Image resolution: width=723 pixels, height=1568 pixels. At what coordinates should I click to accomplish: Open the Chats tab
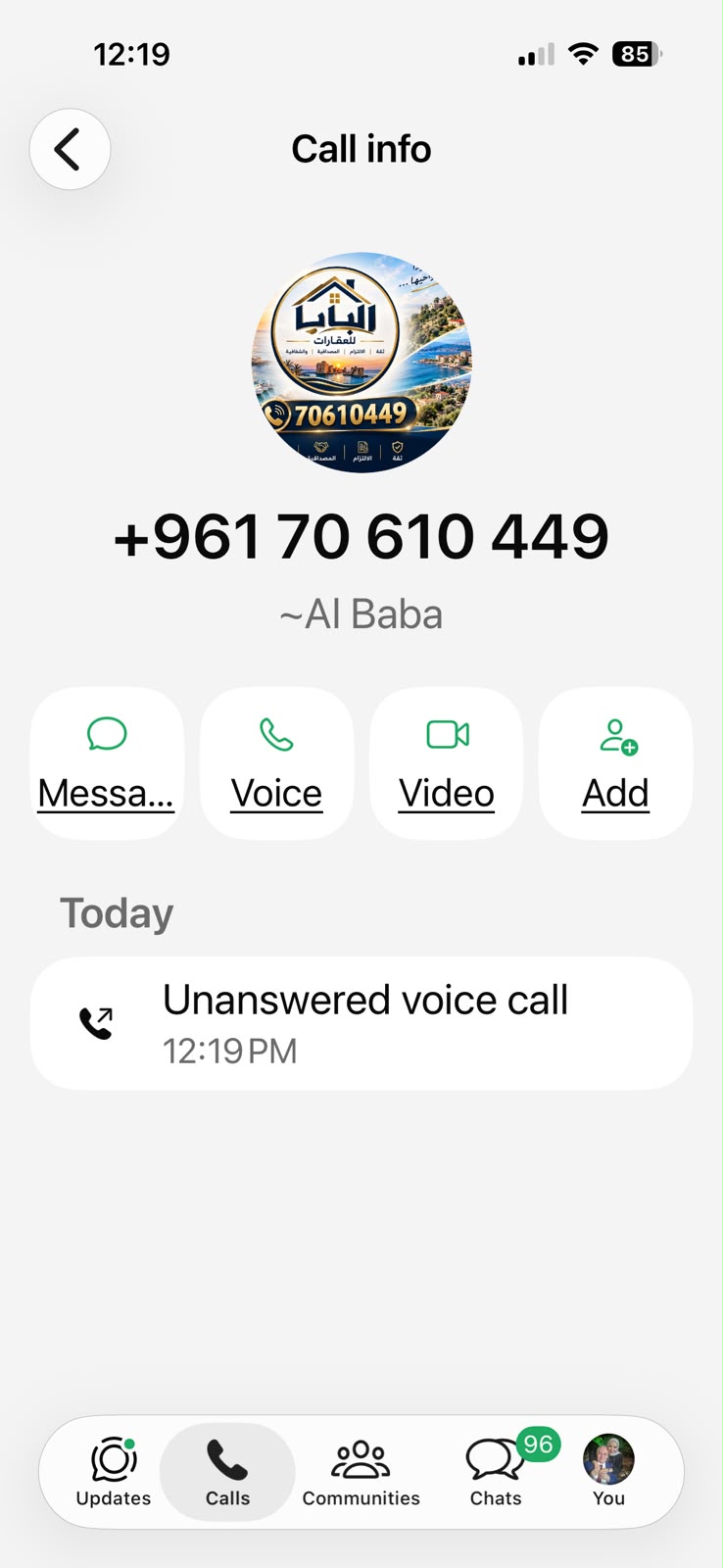(496, 1472)
